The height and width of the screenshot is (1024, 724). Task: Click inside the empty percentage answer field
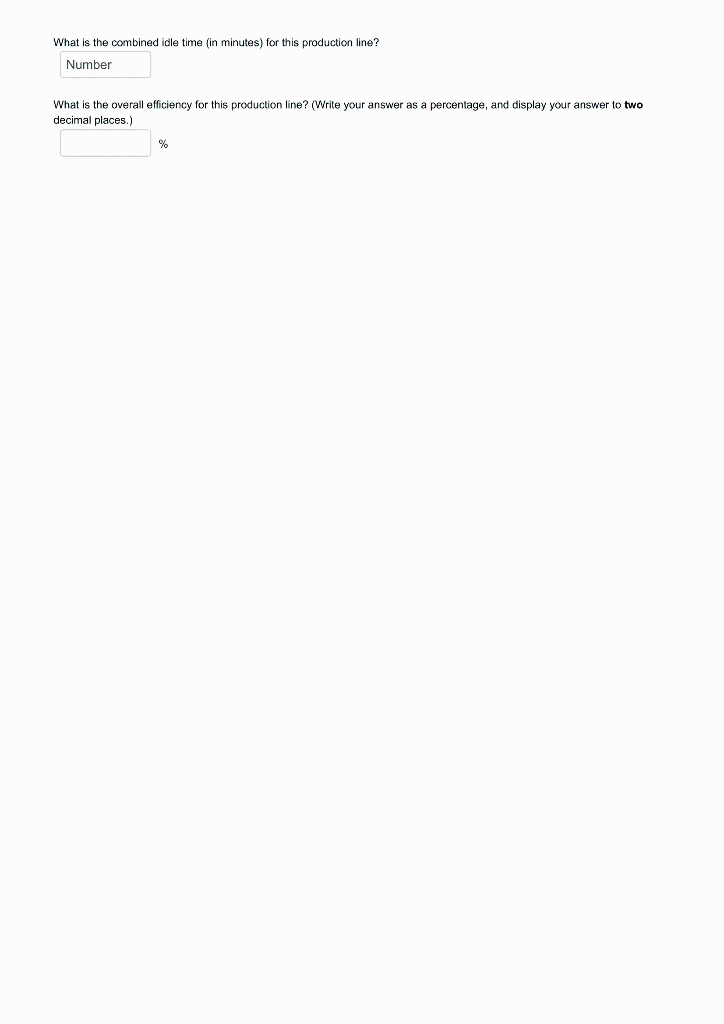(x=104, y=142)
